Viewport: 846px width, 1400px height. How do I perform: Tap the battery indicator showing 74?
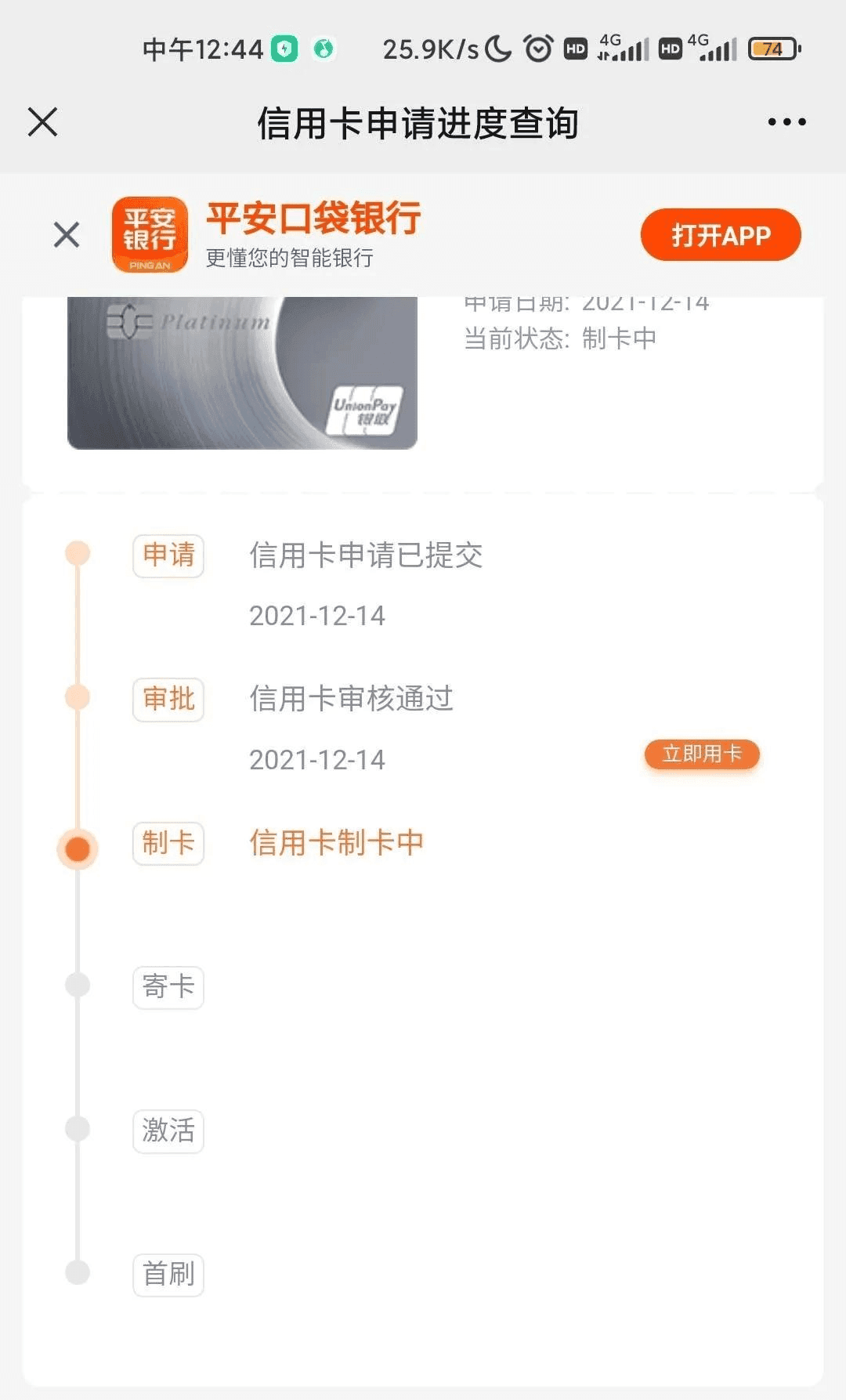(x=772, y=49)
